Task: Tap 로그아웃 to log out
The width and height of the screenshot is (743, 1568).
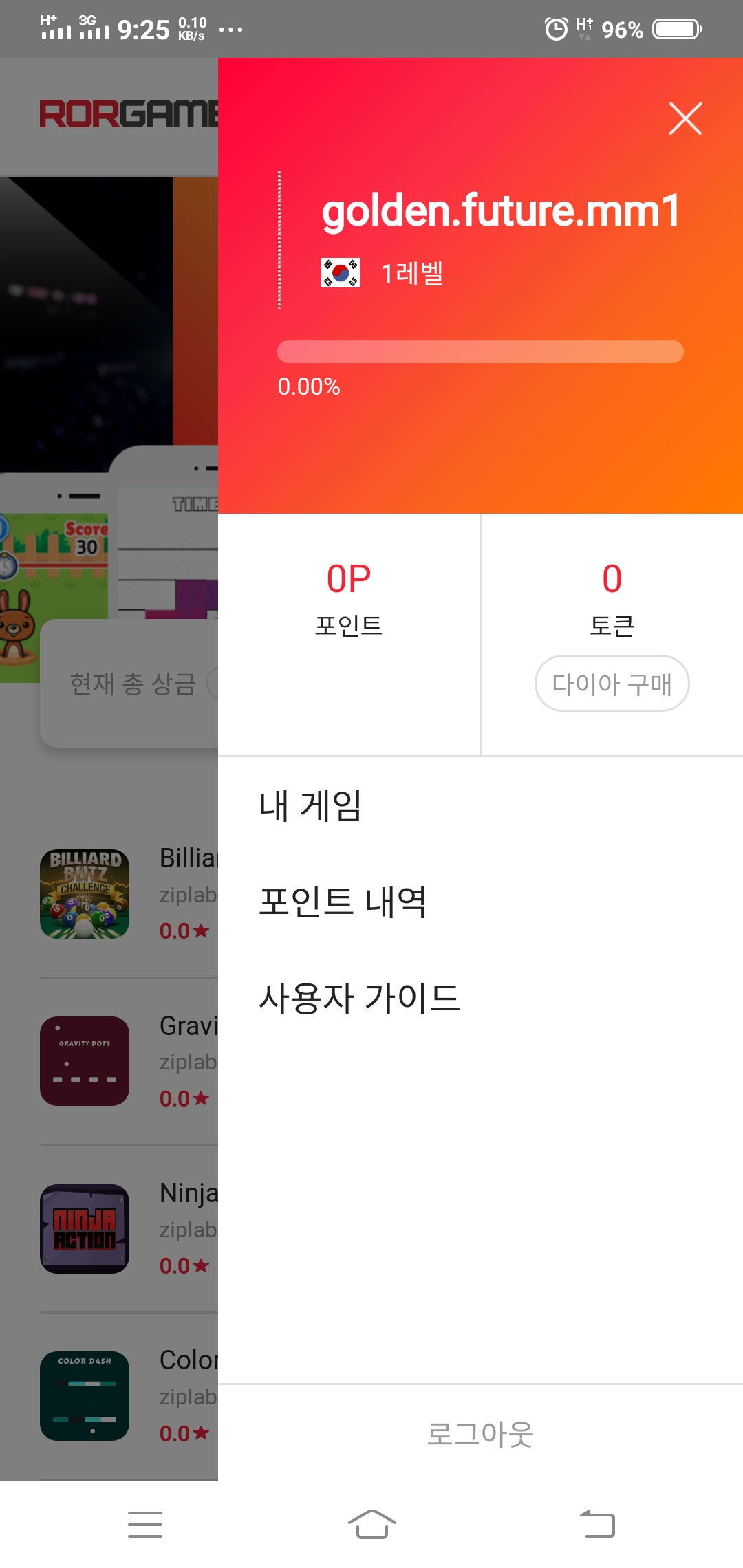Action: [480, 1434]
